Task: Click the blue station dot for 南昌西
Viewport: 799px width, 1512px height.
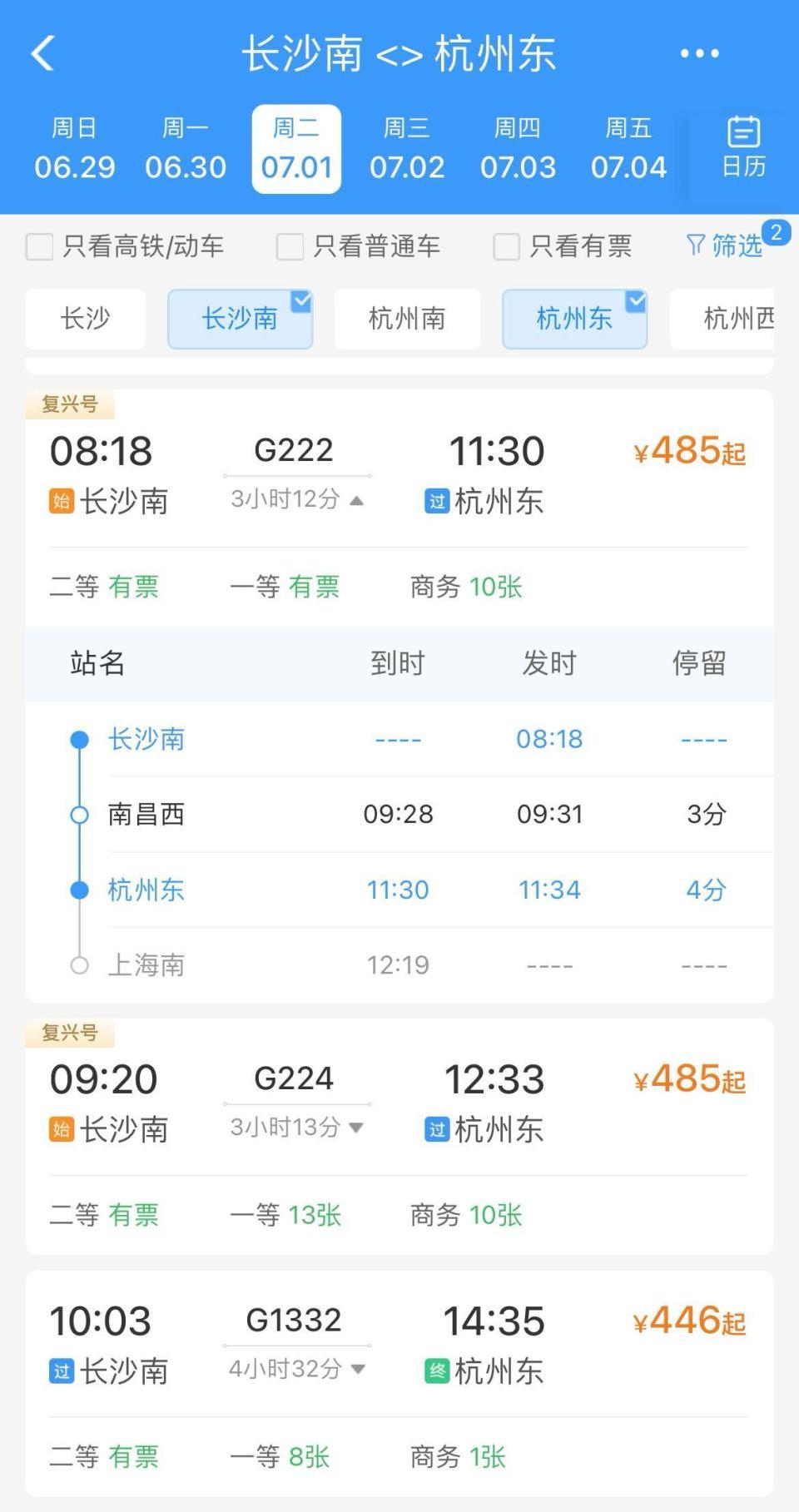Action: coord(80,815)
